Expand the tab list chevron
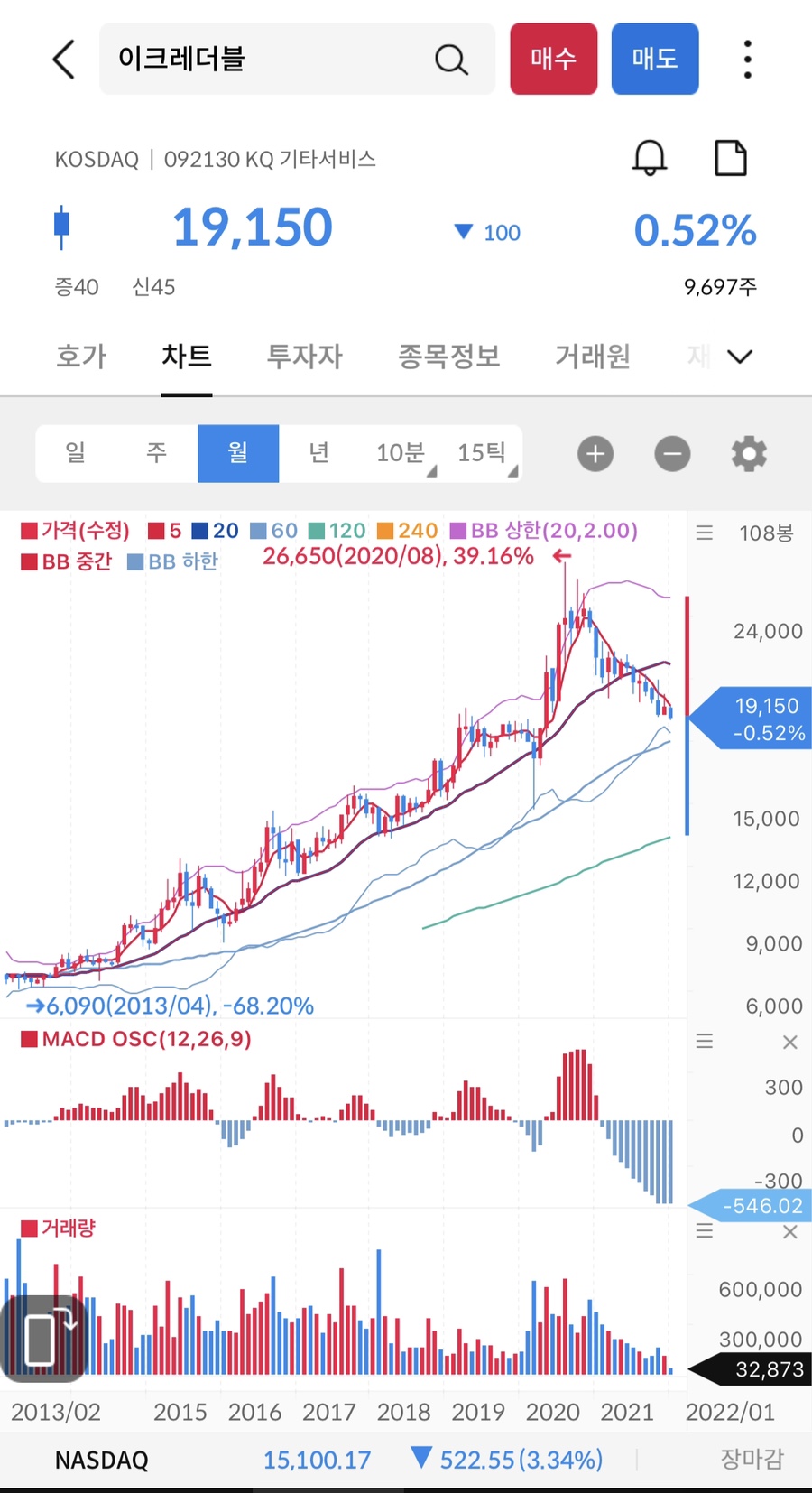The image size is (812, 1493). point(740,357)
